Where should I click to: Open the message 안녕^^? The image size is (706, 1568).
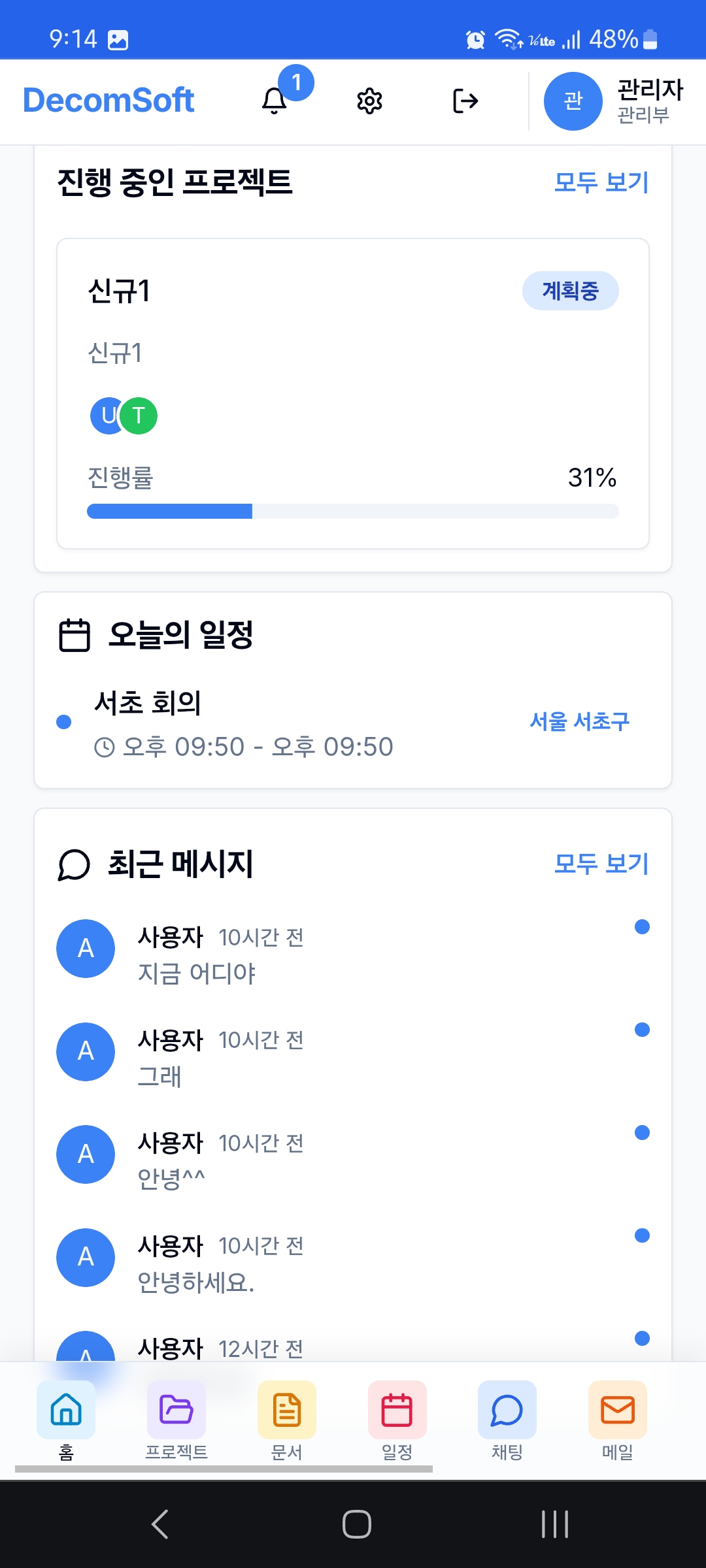point(353,1155)
